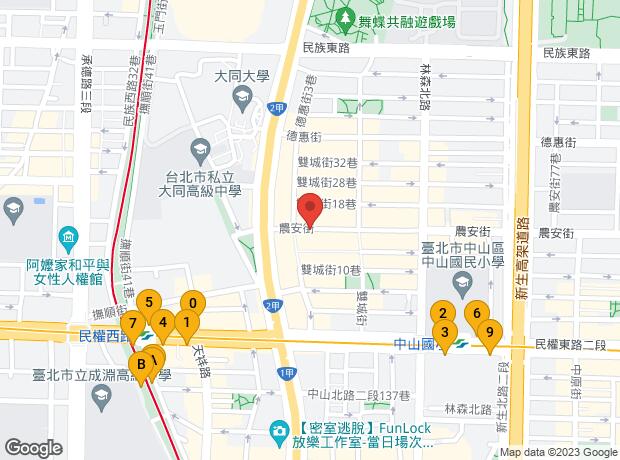Select 阿嬤家和平與女性人權館 museum icon
620x460 pixels.
(67, 240)
